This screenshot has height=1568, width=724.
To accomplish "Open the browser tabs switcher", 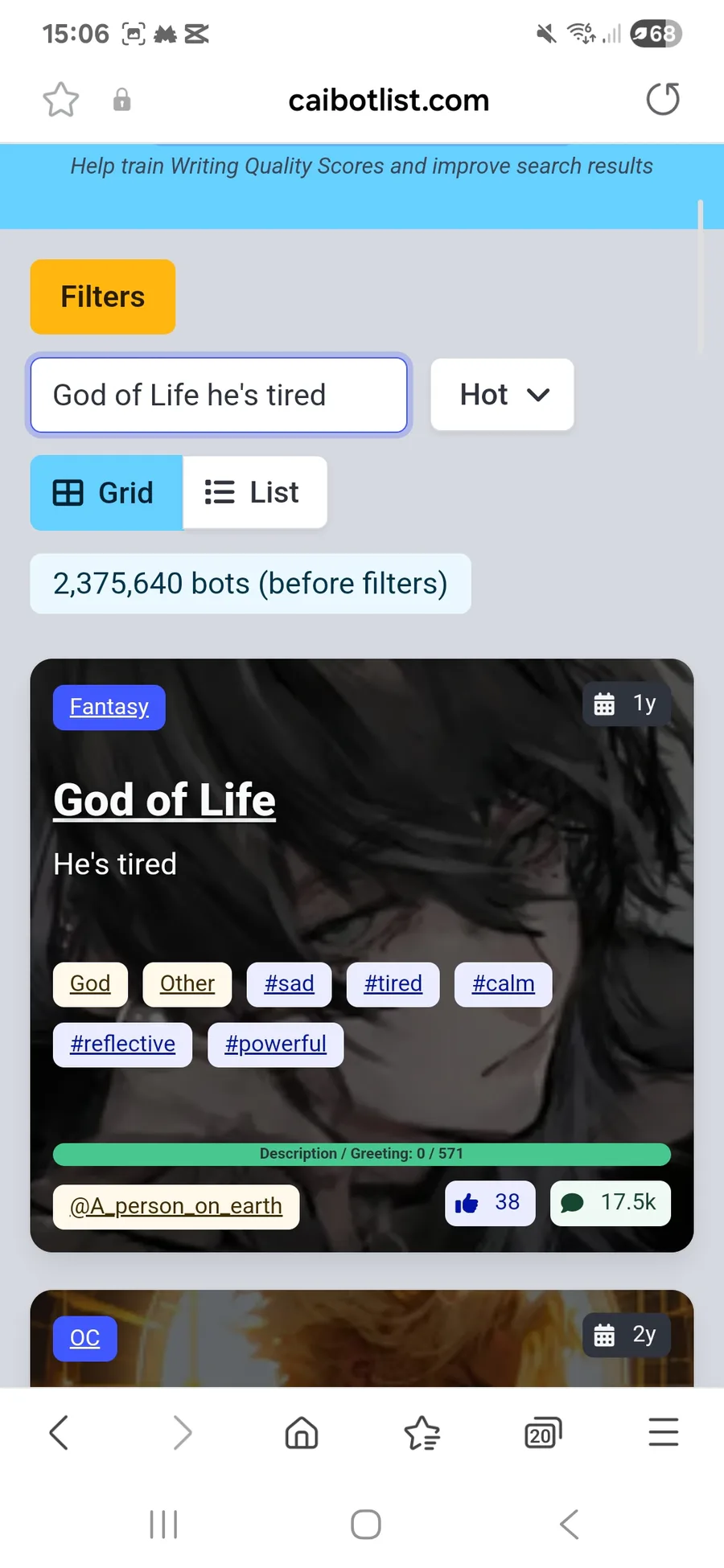I will [x=543, y=1433].
